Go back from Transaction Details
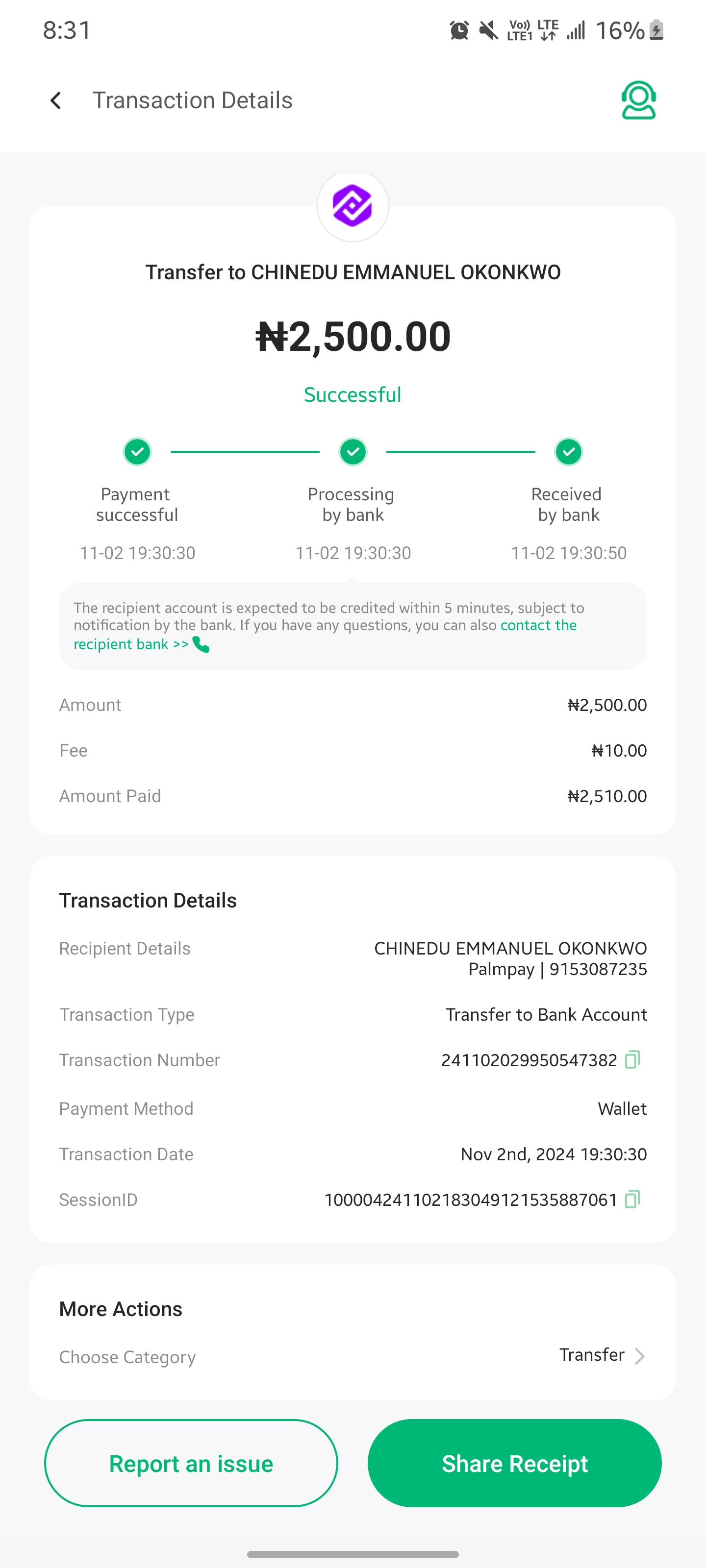This screenshot has width=706, height=1568. pyautogui.click(x=55, y=100)
